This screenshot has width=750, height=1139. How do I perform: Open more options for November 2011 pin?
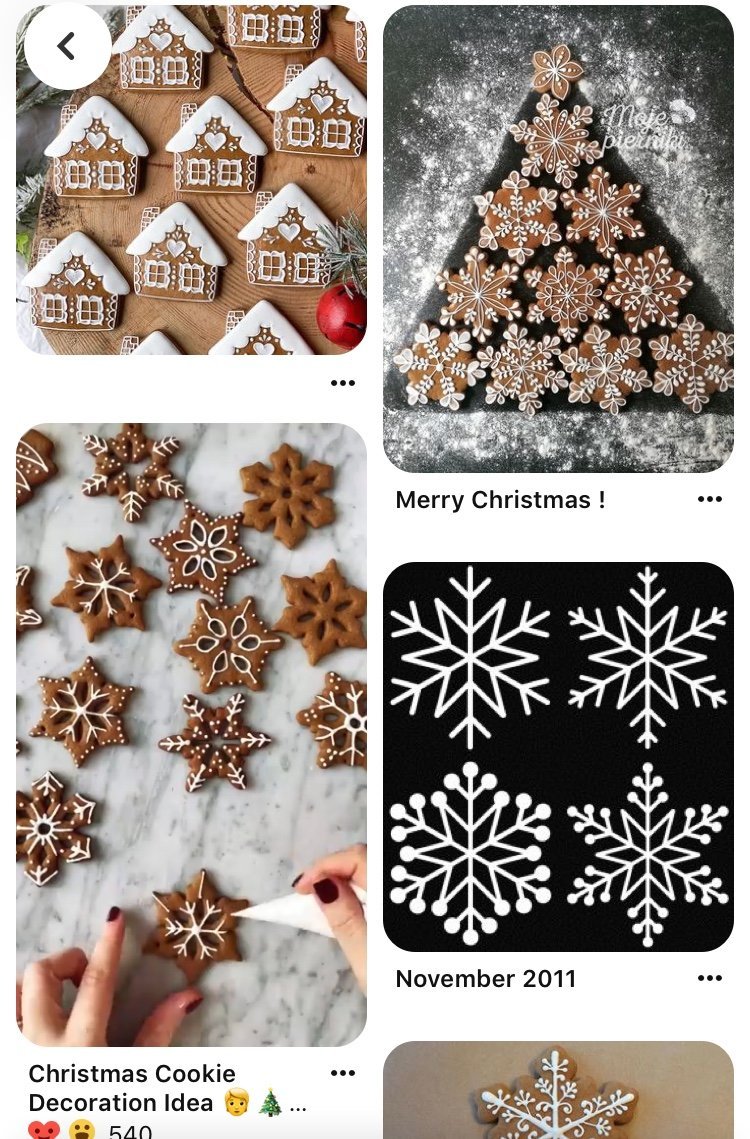(709, 979)
